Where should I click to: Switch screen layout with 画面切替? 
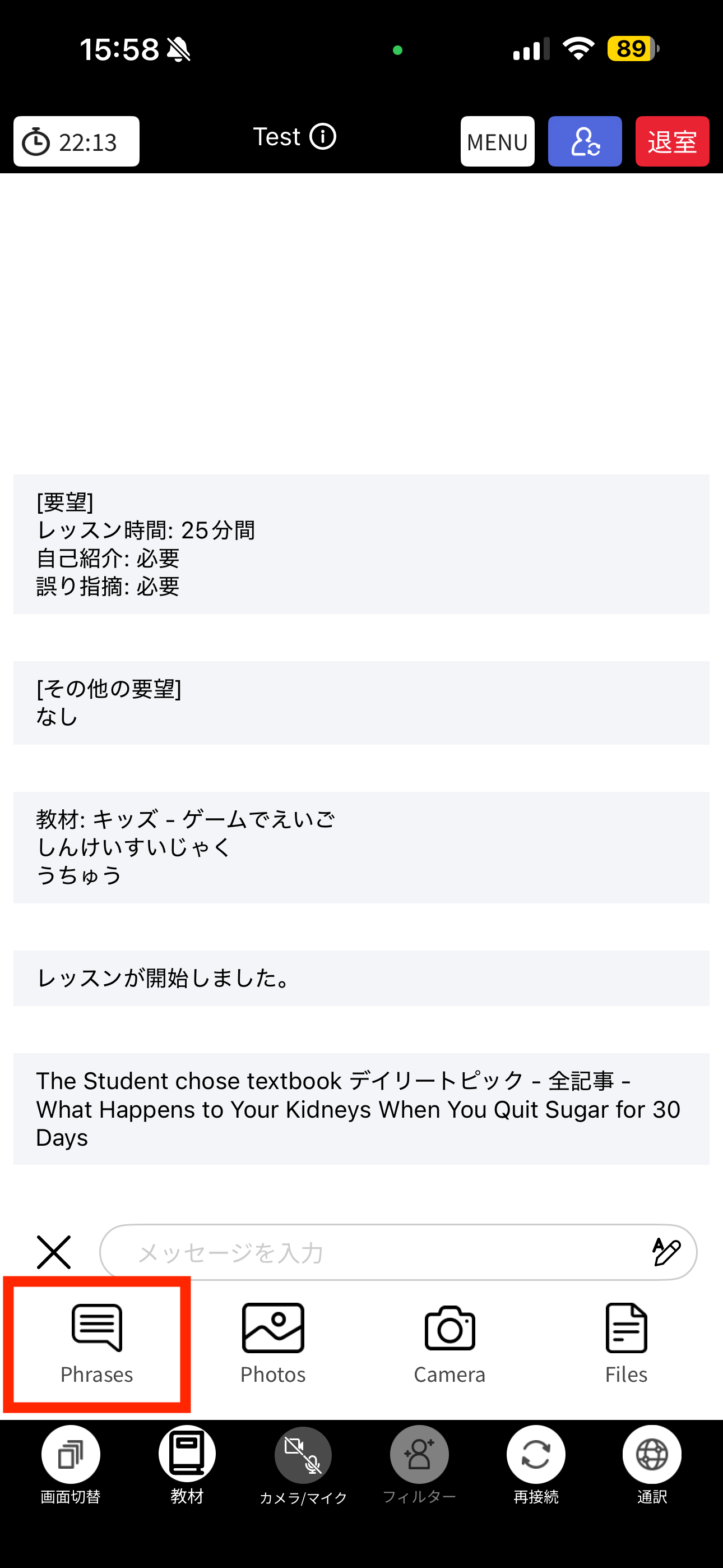71,1465
